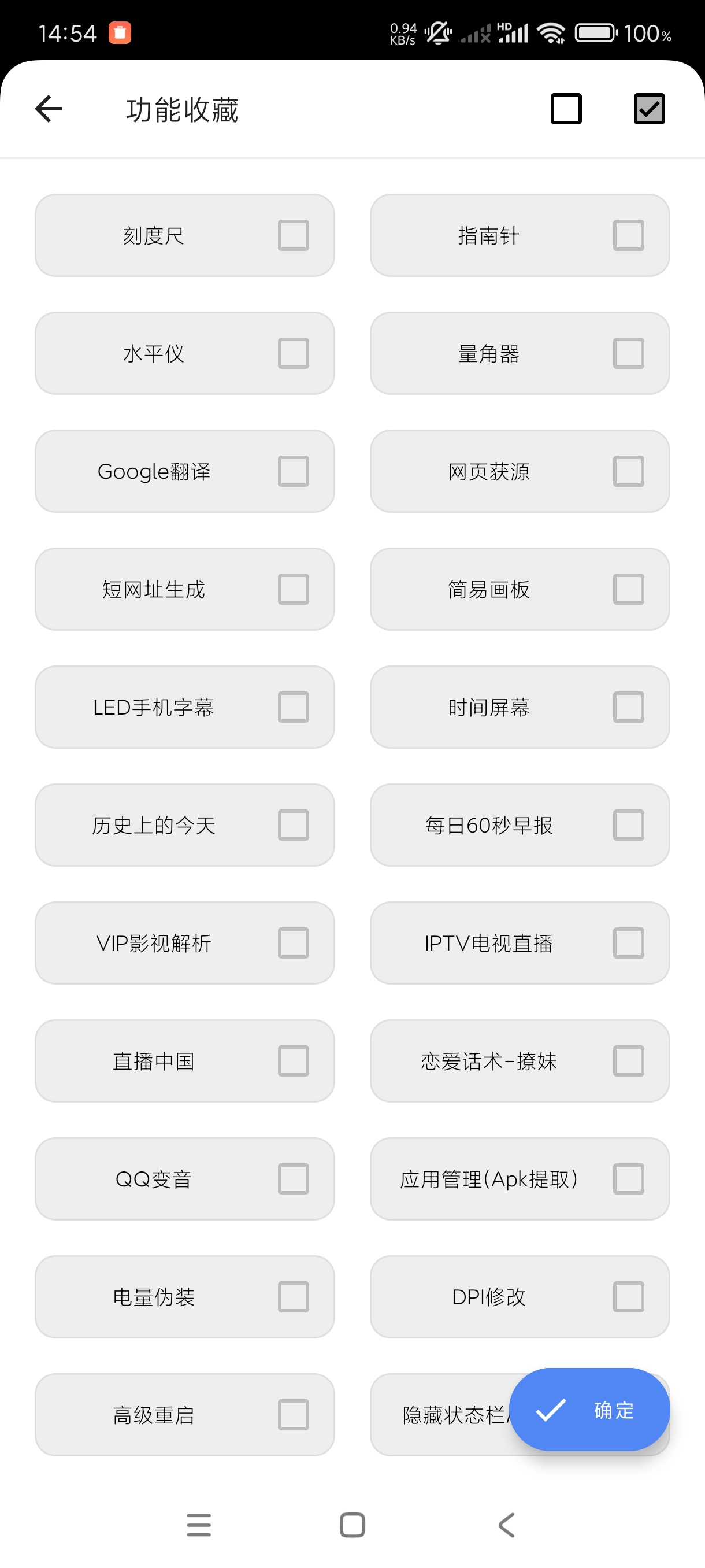Add Google翻译 to favorites
Image resolution: width=705 pixels, height=1568 pixels.
293,472
